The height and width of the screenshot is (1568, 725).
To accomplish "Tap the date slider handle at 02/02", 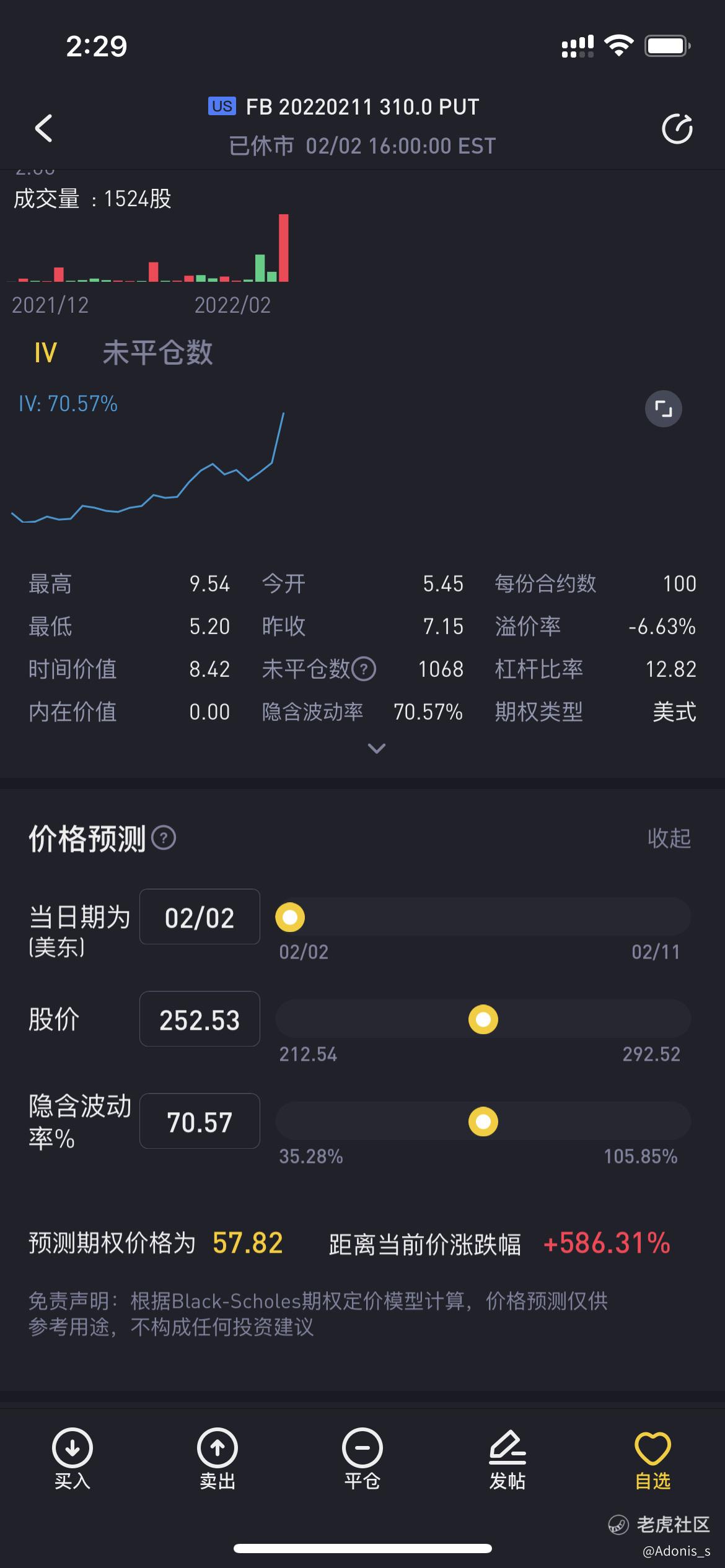I will pos(290,917).
